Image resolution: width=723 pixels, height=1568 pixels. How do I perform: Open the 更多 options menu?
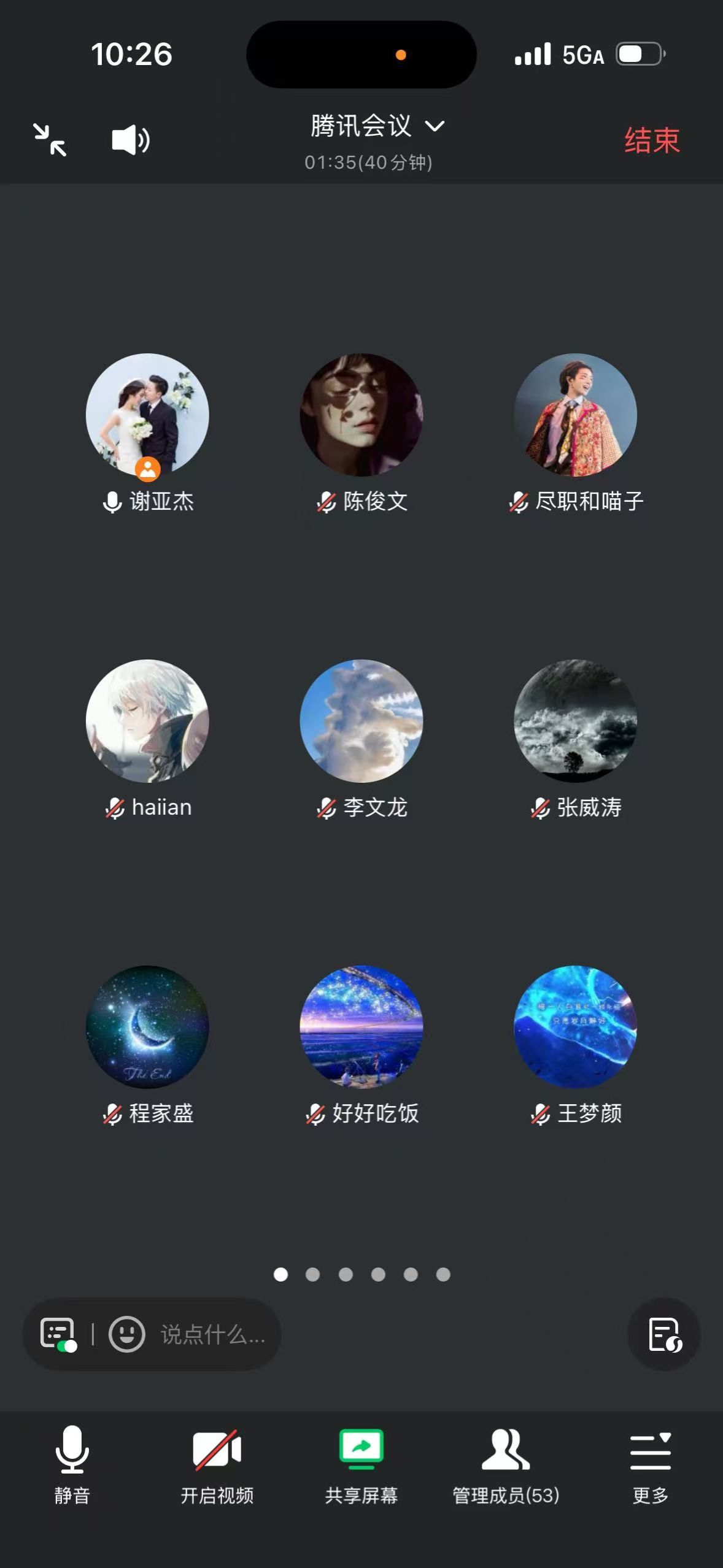pos(651,1464)
